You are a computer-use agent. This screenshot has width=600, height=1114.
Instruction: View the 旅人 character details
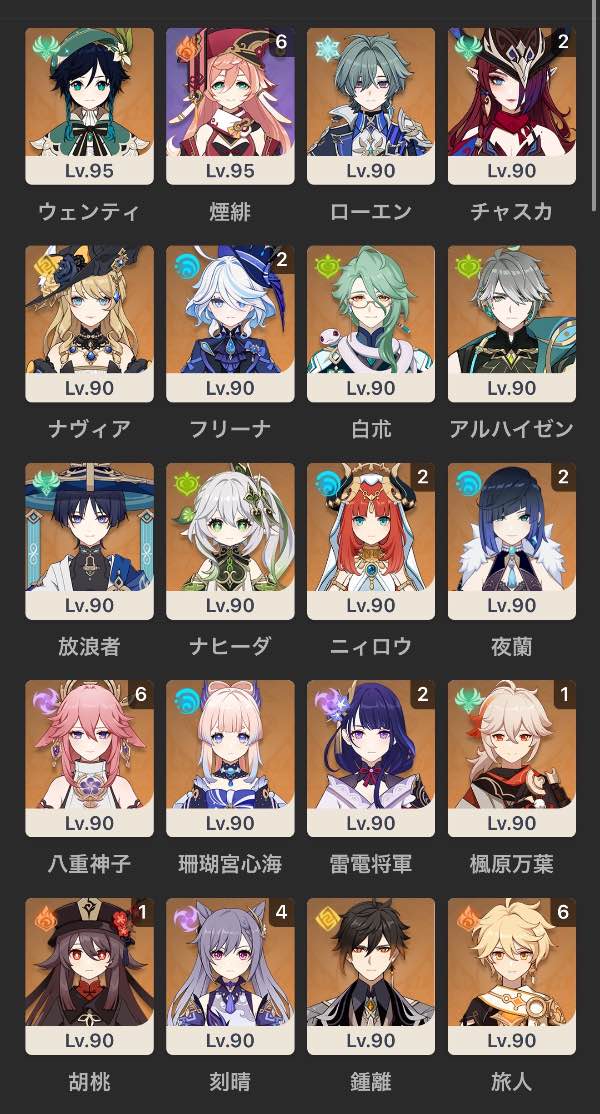click(512, 976)
